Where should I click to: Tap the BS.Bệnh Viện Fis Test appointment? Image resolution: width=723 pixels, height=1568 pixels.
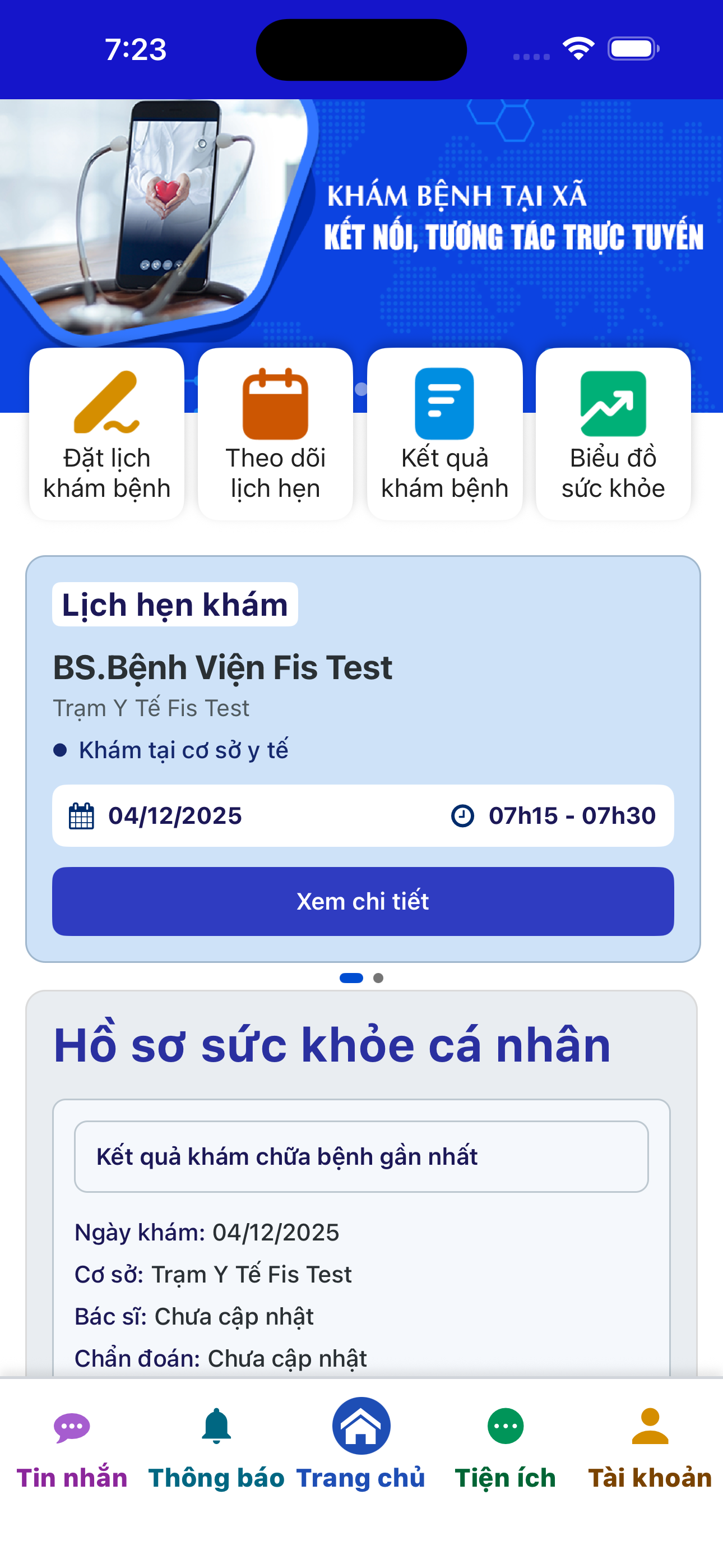click(223, 668)
